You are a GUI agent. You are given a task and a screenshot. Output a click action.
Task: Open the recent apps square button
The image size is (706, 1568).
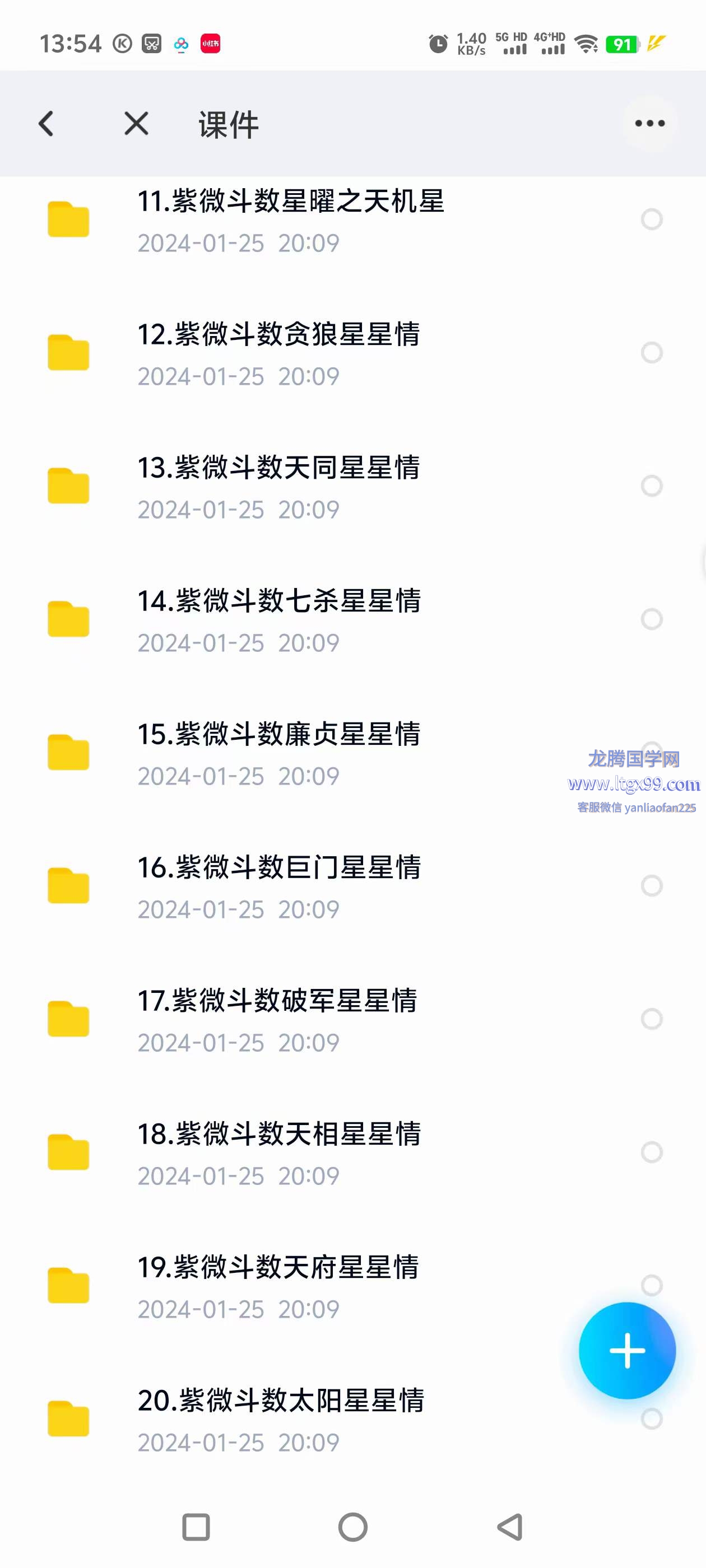pyautogui.click(x=196, y=1527)
